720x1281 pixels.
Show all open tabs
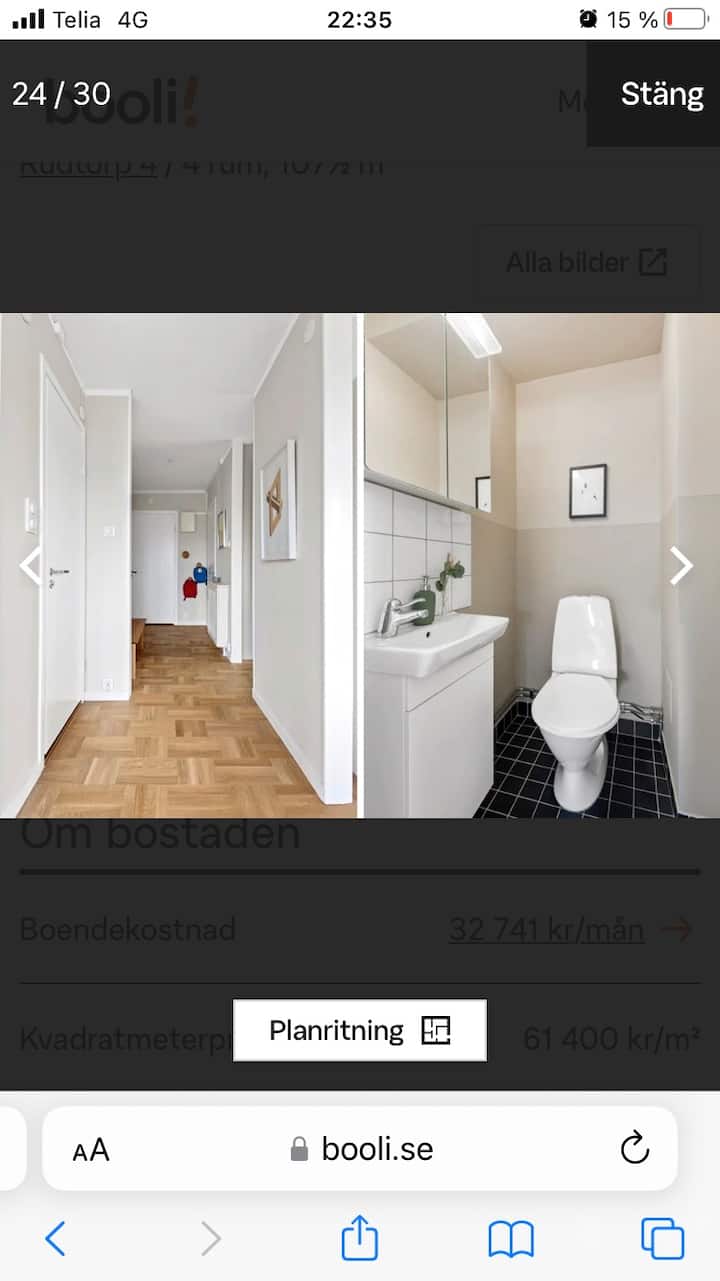[x=662, y=1239]
